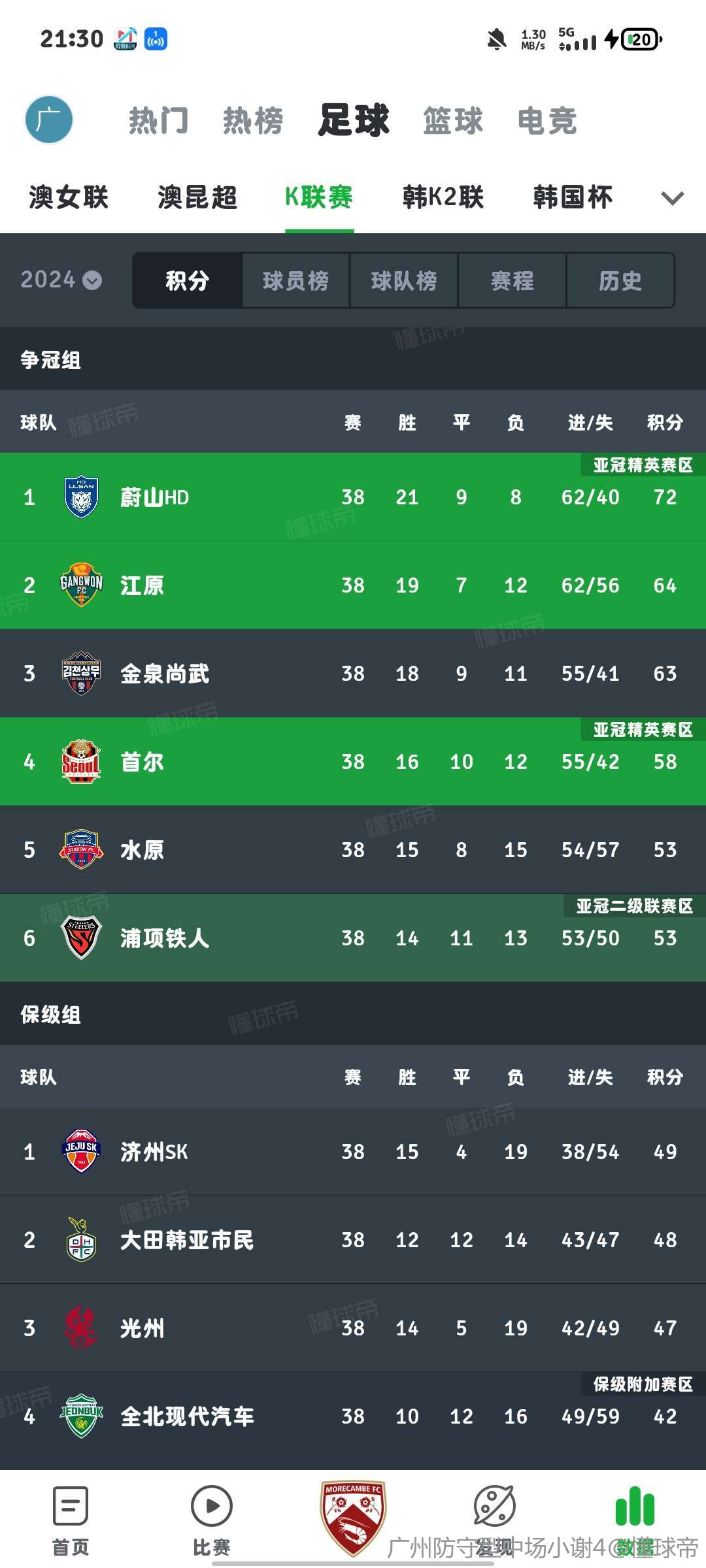706x1568 pixels.
Task: Switch to the 热门 tab
Action: (159, 121)
